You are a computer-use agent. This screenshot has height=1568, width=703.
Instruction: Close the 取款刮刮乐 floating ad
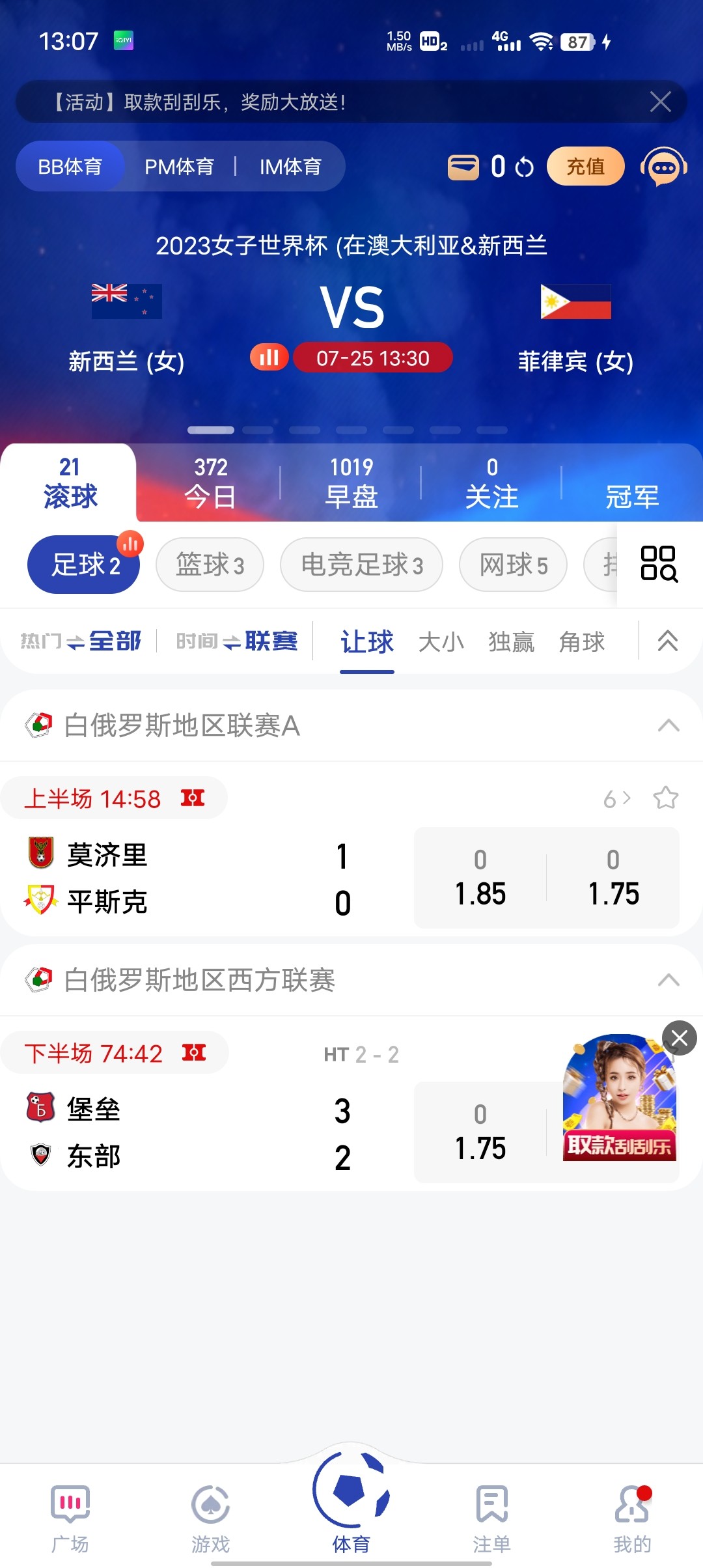click(x=680, y=1038)
